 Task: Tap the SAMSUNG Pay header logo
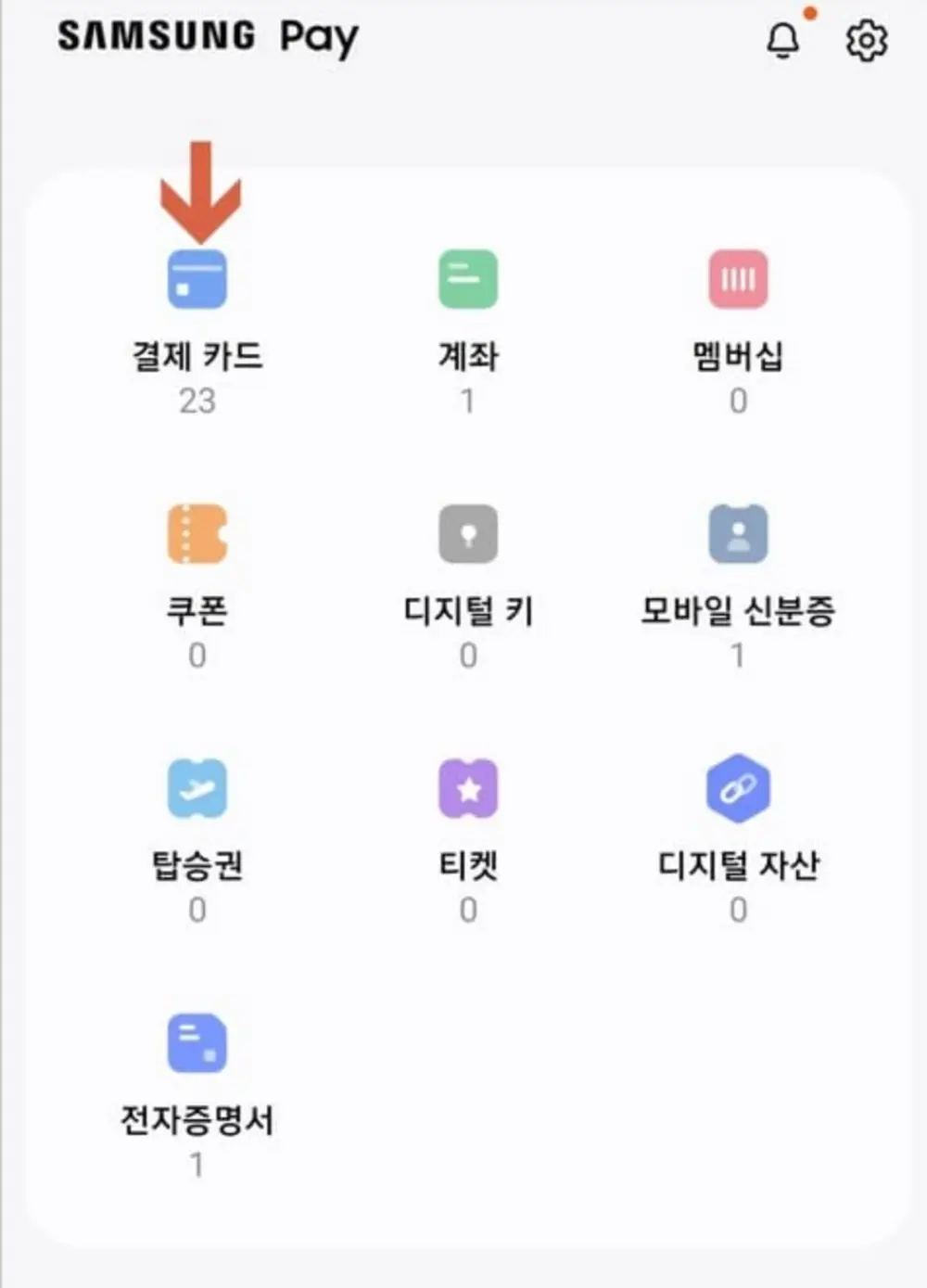209,37
